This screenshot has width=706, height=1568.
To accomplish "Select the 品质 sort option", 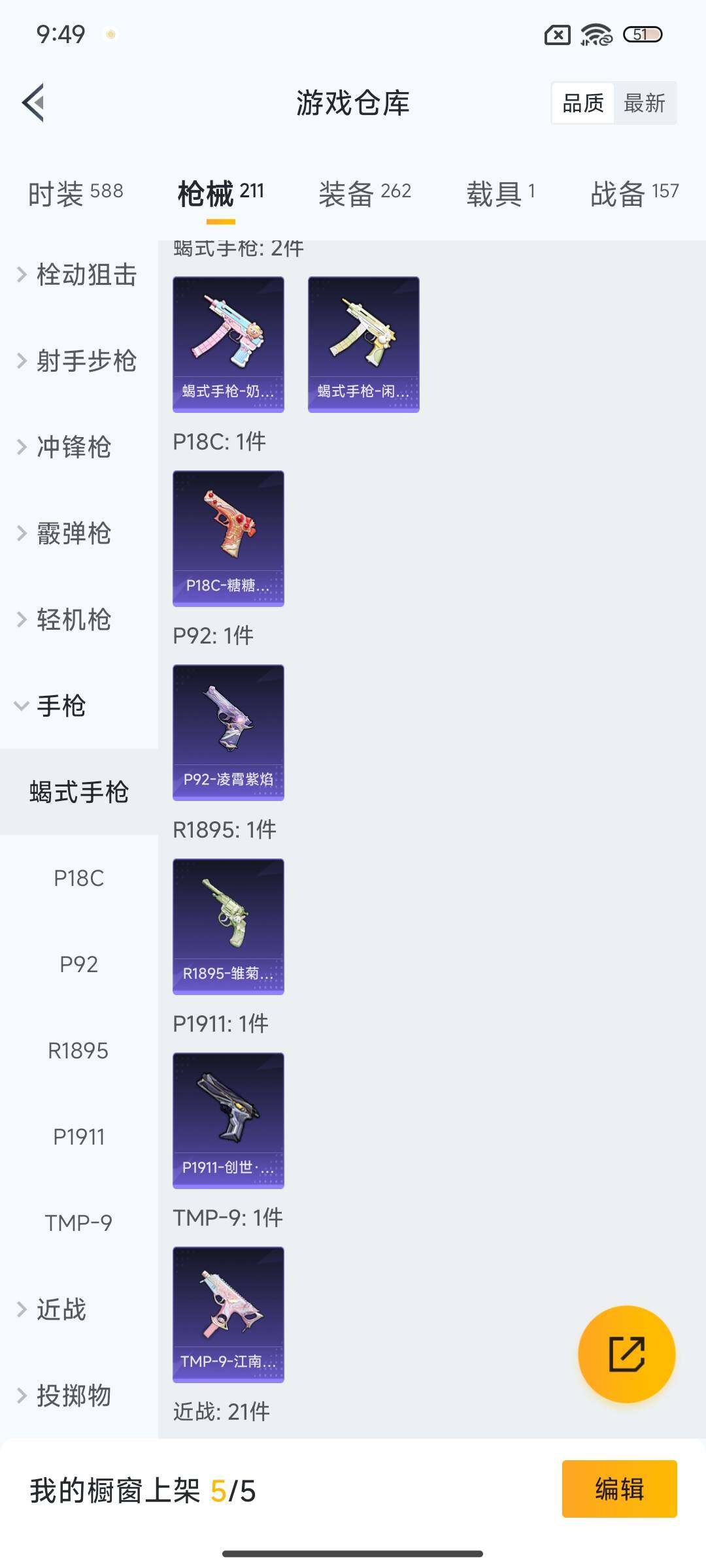I will pos(584,103).
